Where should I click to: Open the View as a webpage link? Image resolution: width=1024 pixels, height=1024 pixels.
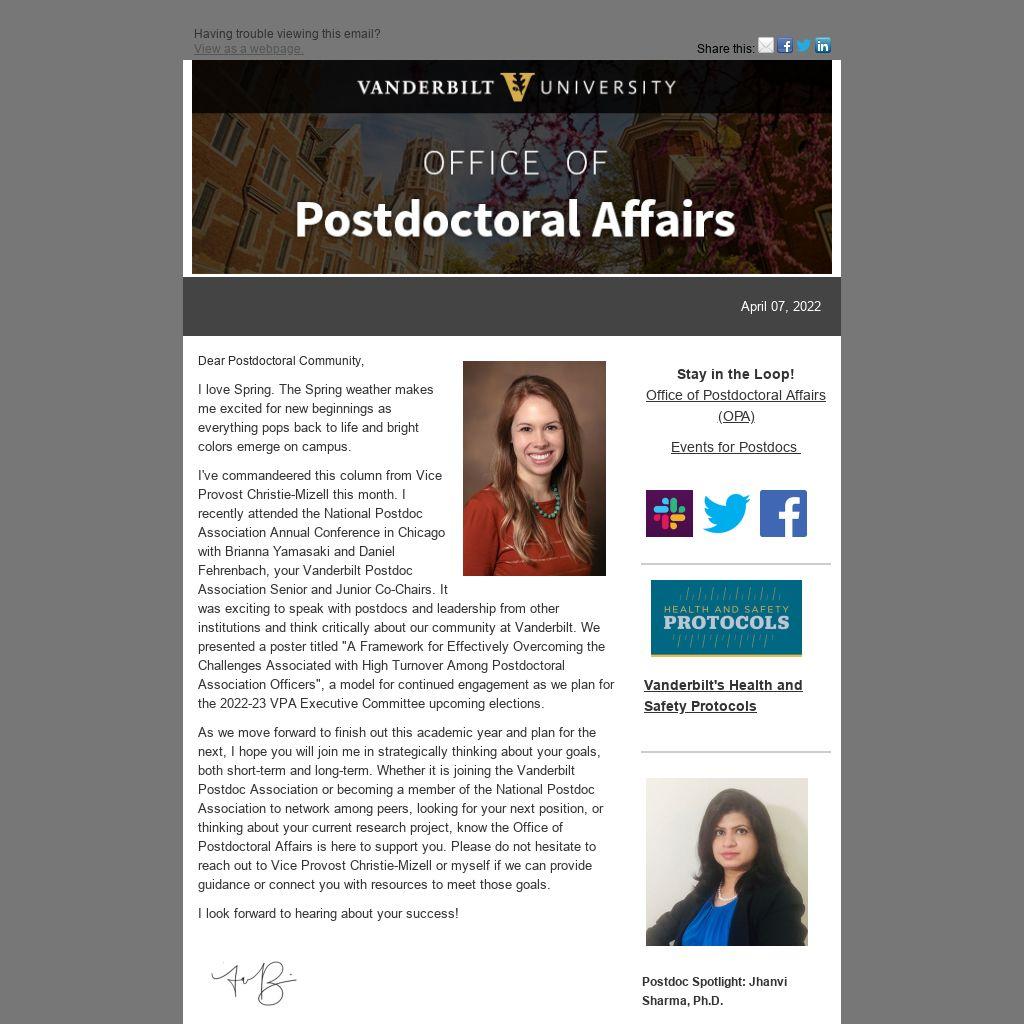point(248,49)
